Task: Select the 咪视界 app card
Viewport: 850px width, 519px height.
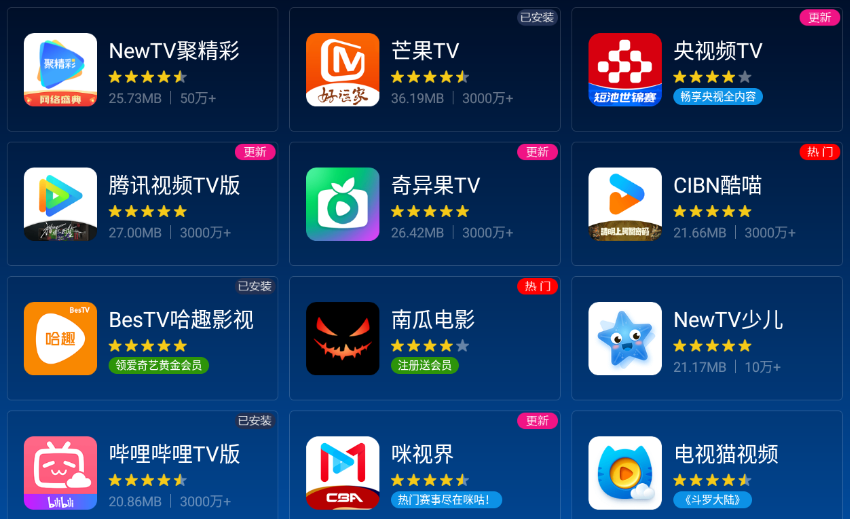Action: tap(424, 470)
